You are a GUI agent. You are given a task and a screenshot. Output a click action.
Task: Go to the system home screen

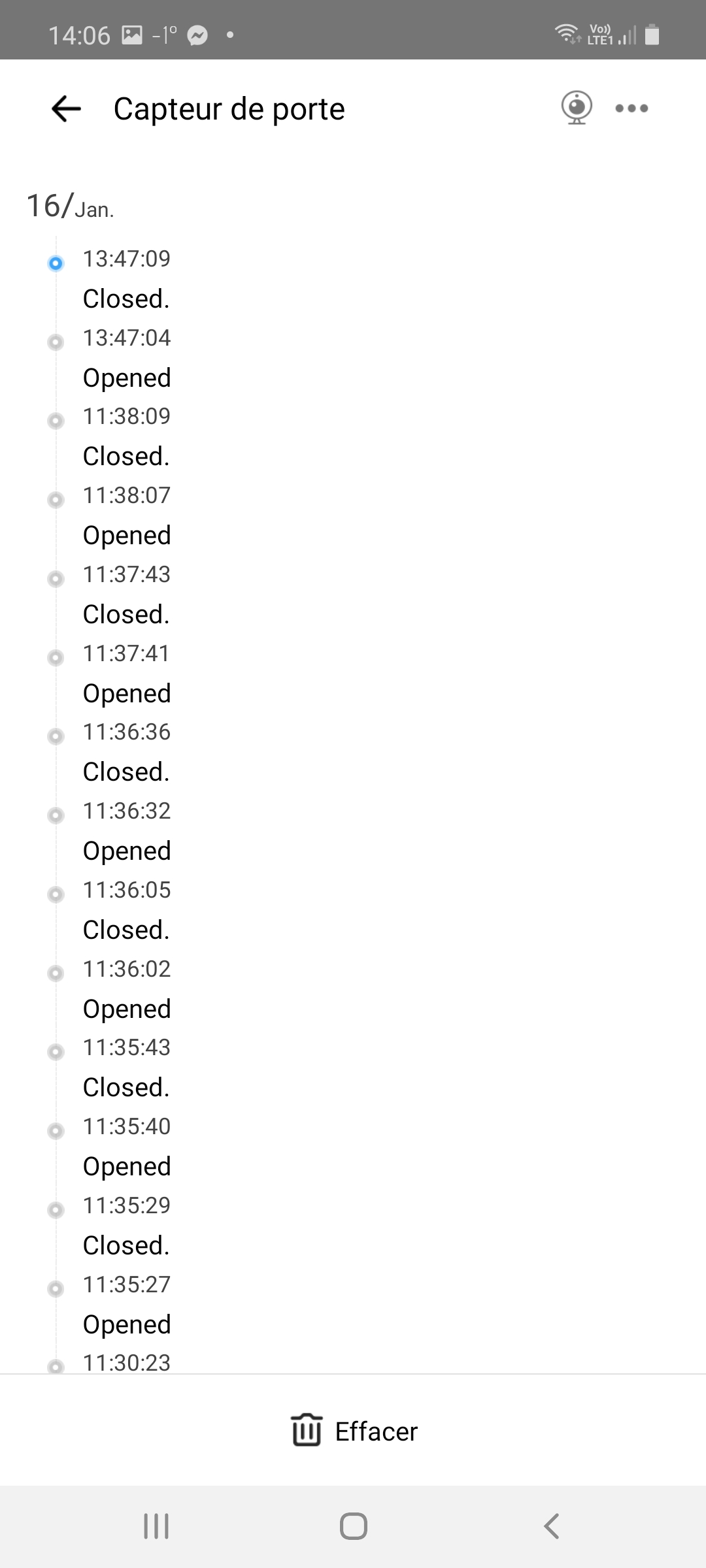coord(354,1526)
